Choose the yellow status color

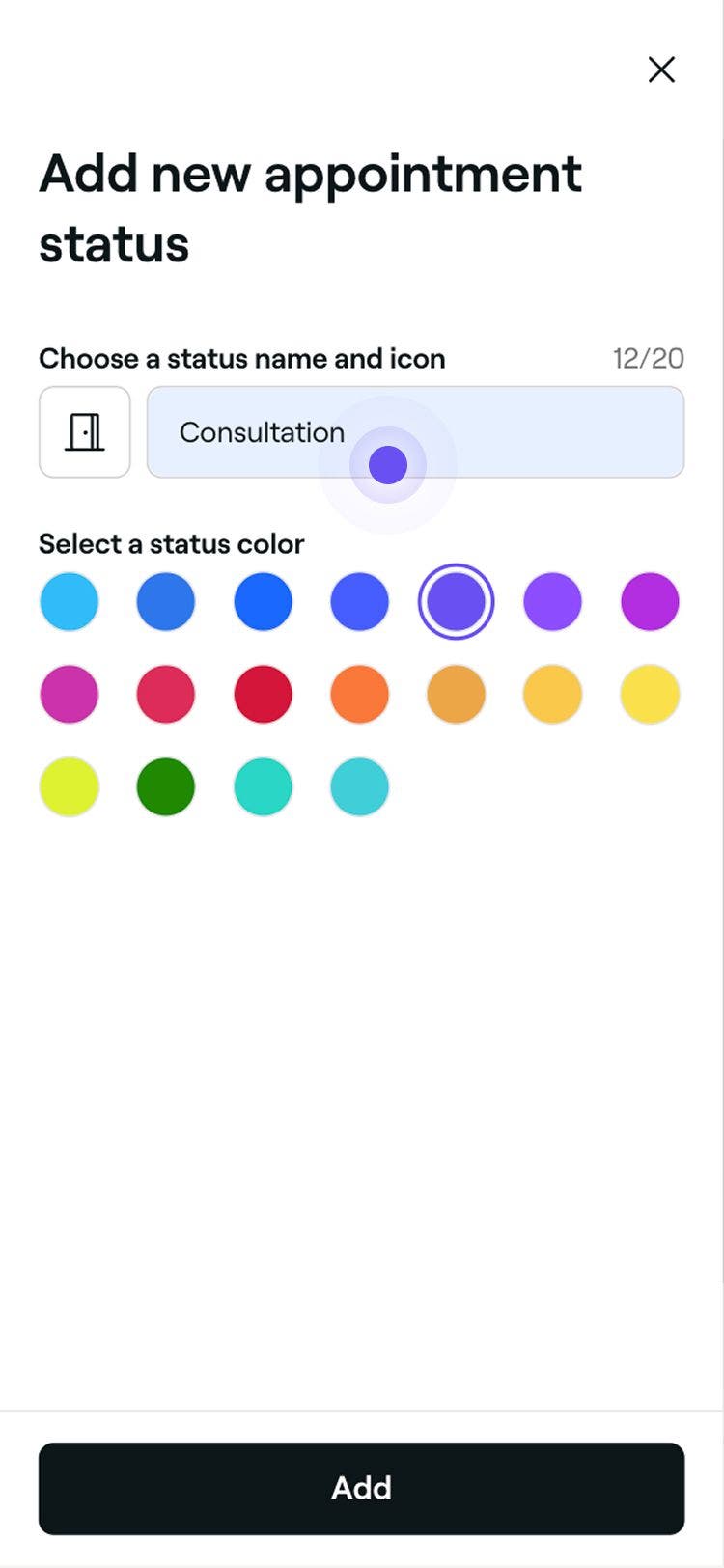click(x=649, y=694)
